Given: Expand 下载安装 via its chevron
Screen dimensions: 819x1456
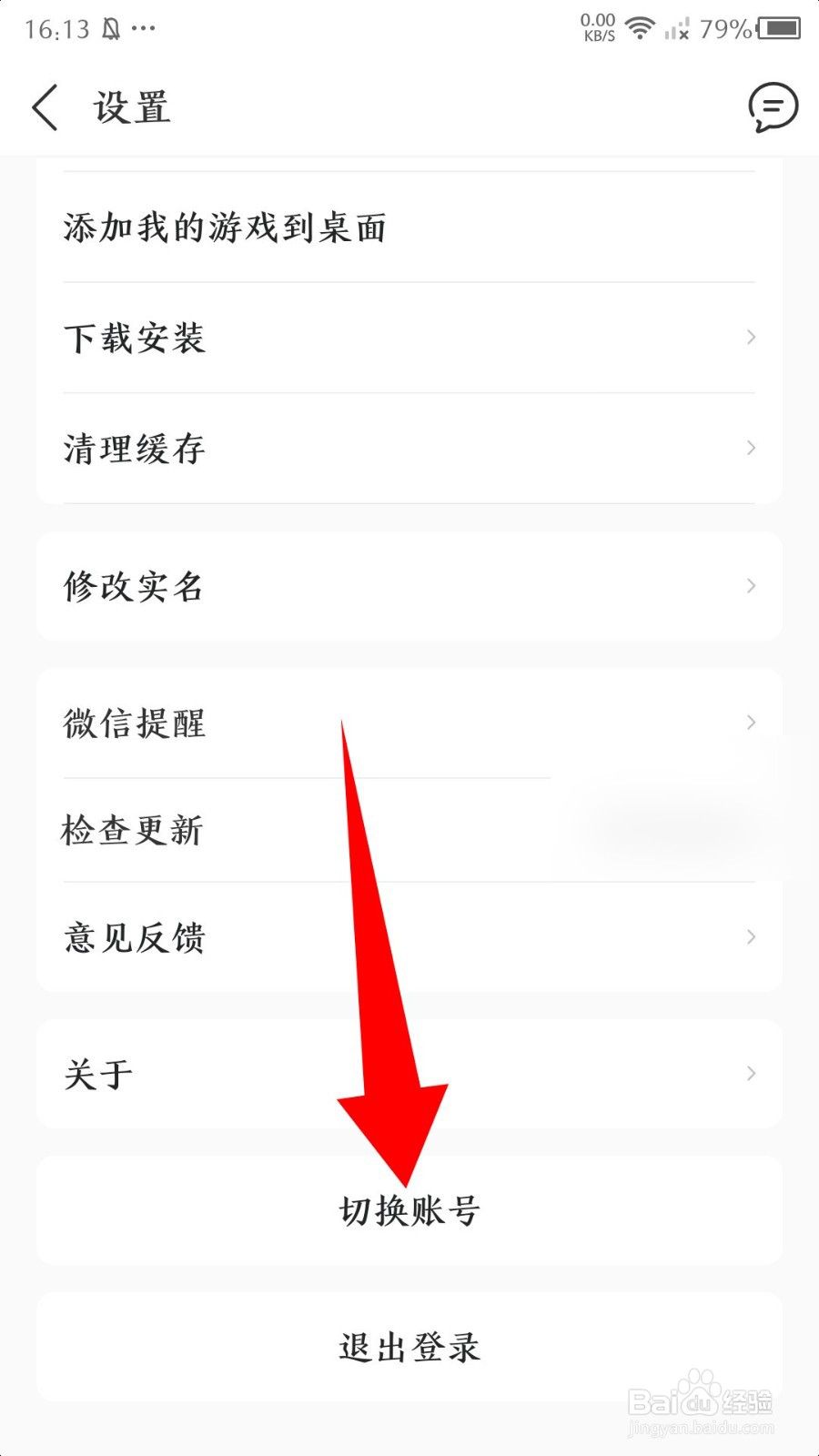Looking at the screenshot, I should coord(750,338).
